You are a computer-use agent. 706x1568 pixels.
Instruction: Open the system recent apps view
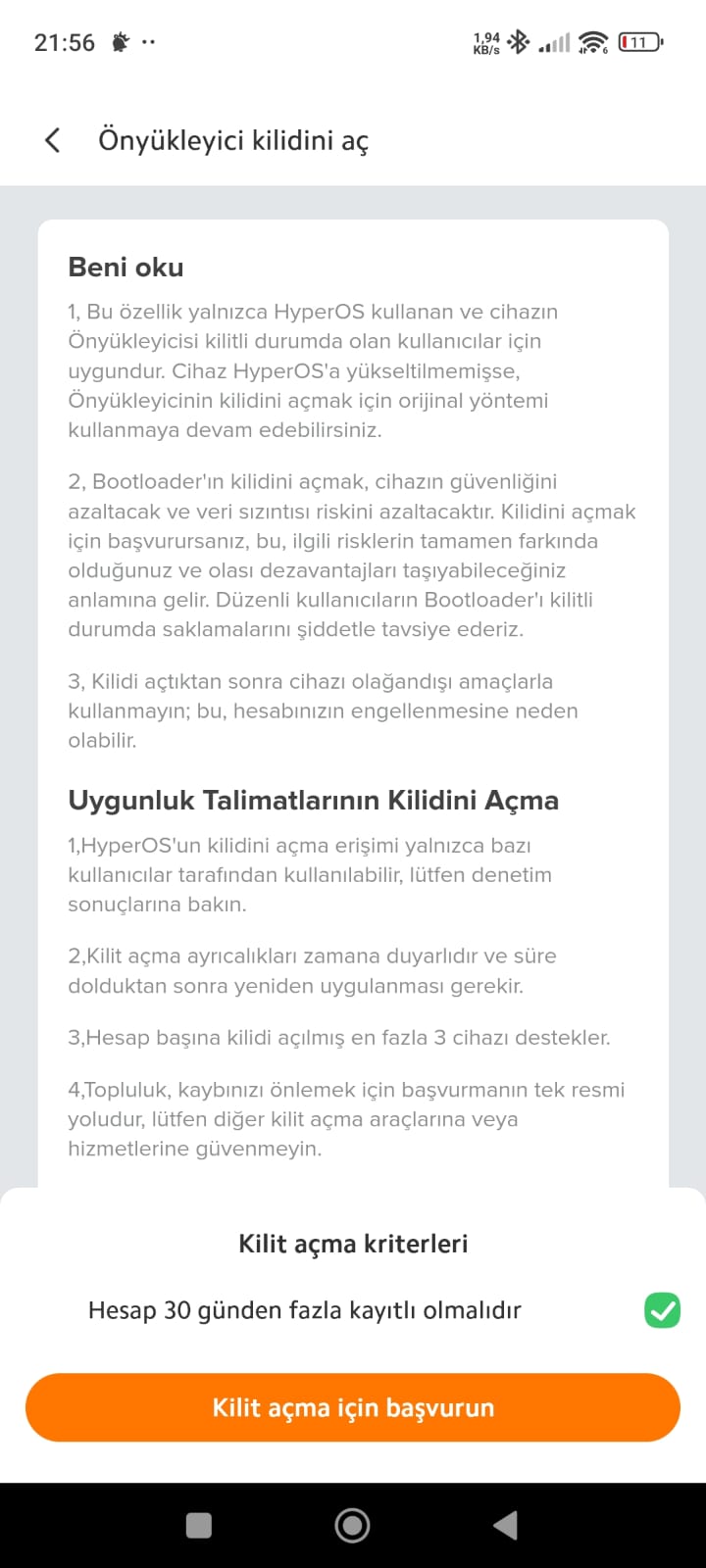(x=199, y=1525)
